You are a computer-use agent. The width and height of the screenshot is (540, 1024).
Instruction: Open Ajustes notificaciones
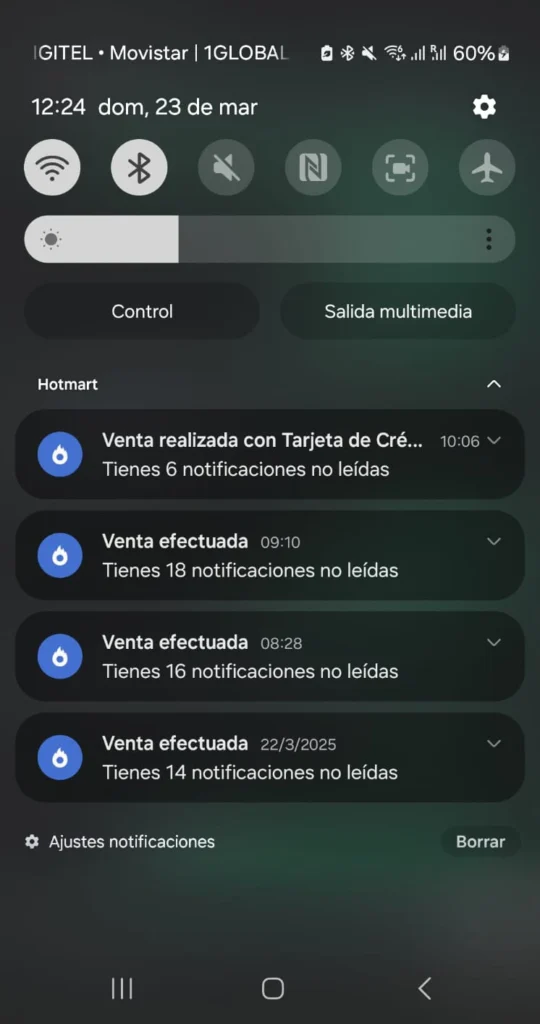click(x=120, y=842)
